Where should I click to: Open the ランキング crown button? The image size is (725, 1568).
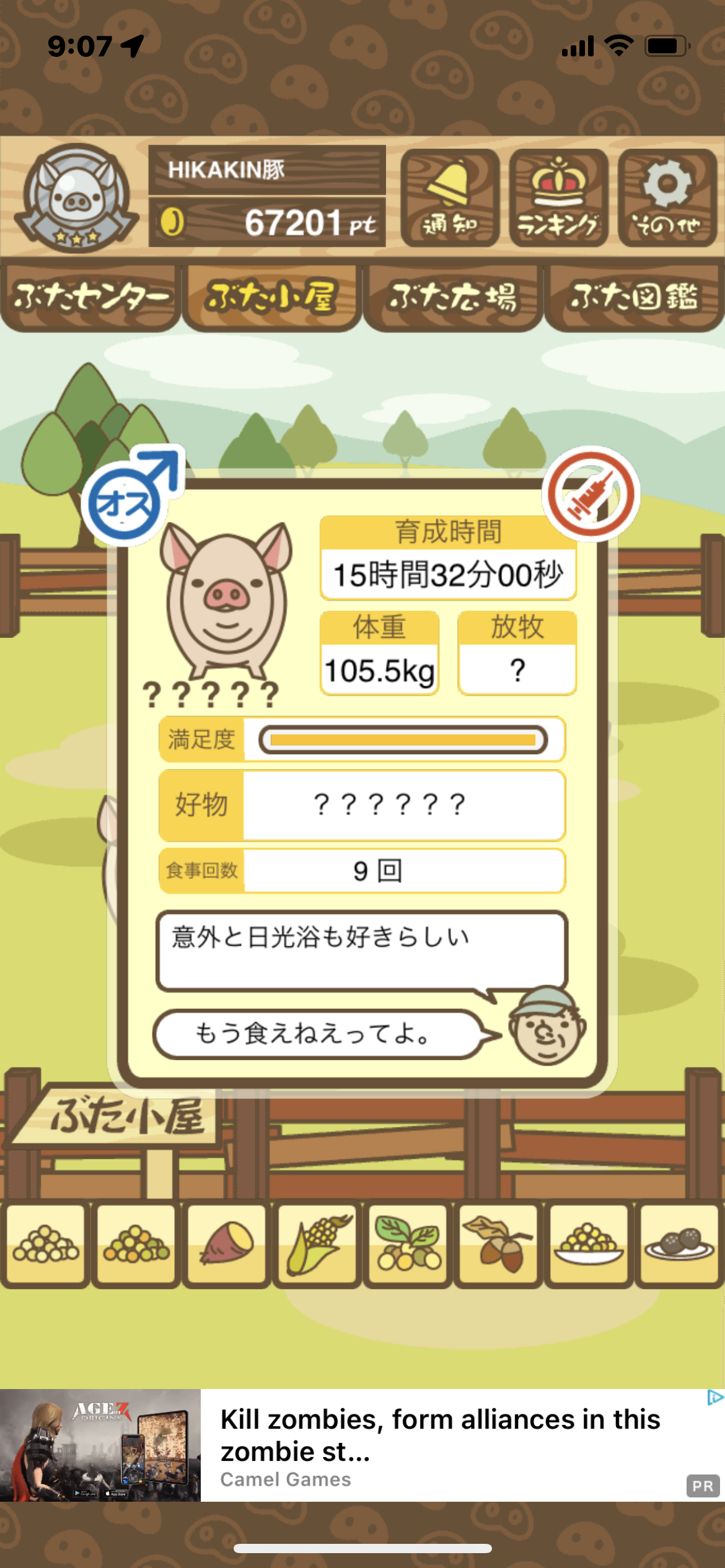click(558, 198)
